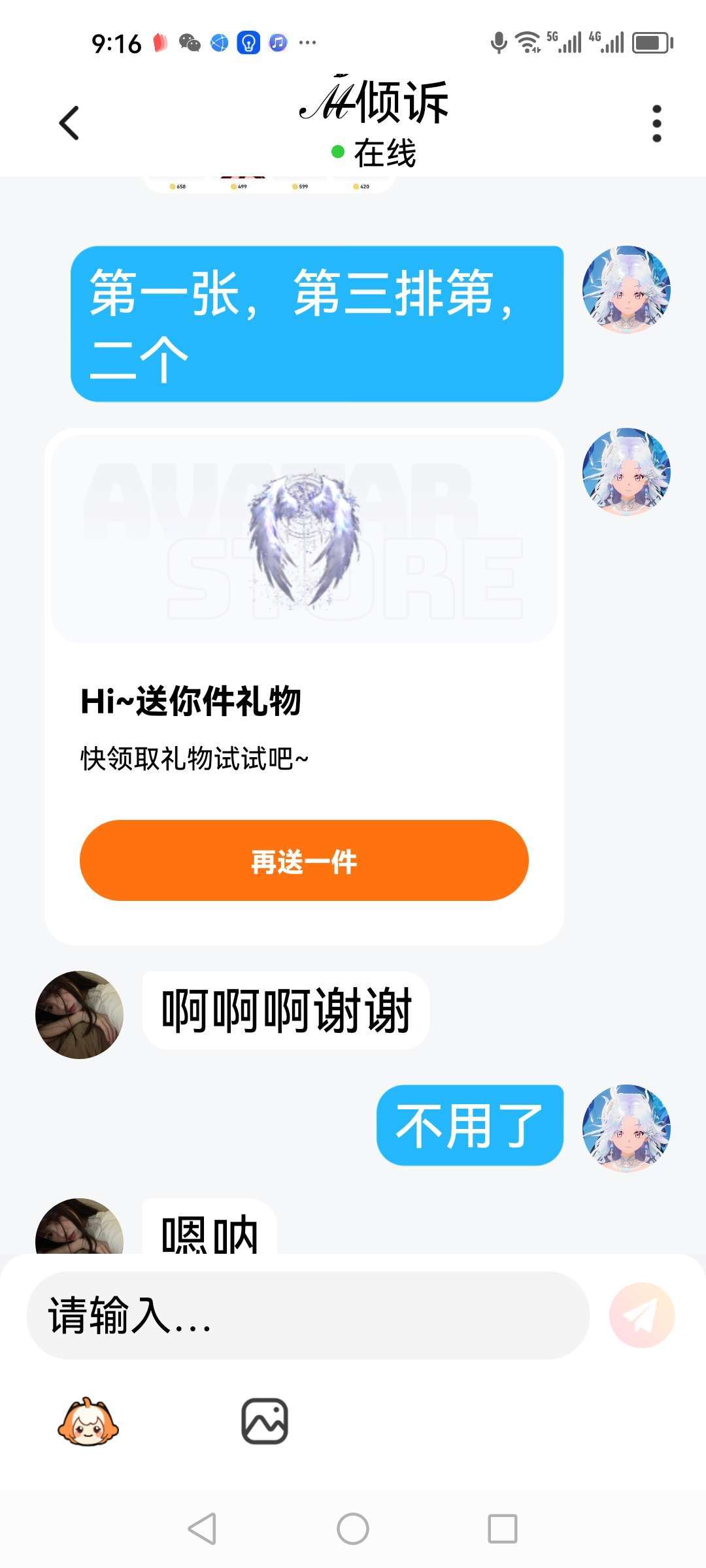Viewport: 706px width, 1568px height.
Task: Go back from the chat
Action: click(x=69, y=123)
